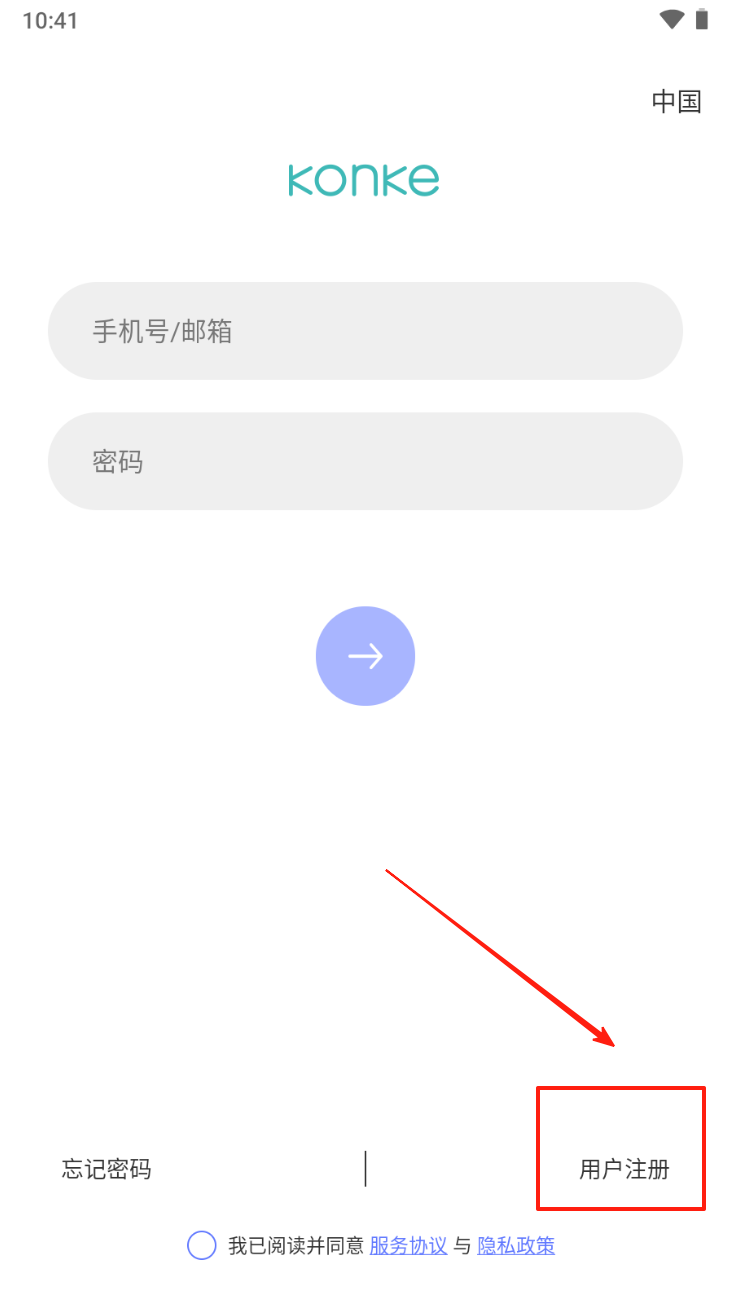
Task: Tap the 手机号/邮箱 input field
Action: pos(365,331)
